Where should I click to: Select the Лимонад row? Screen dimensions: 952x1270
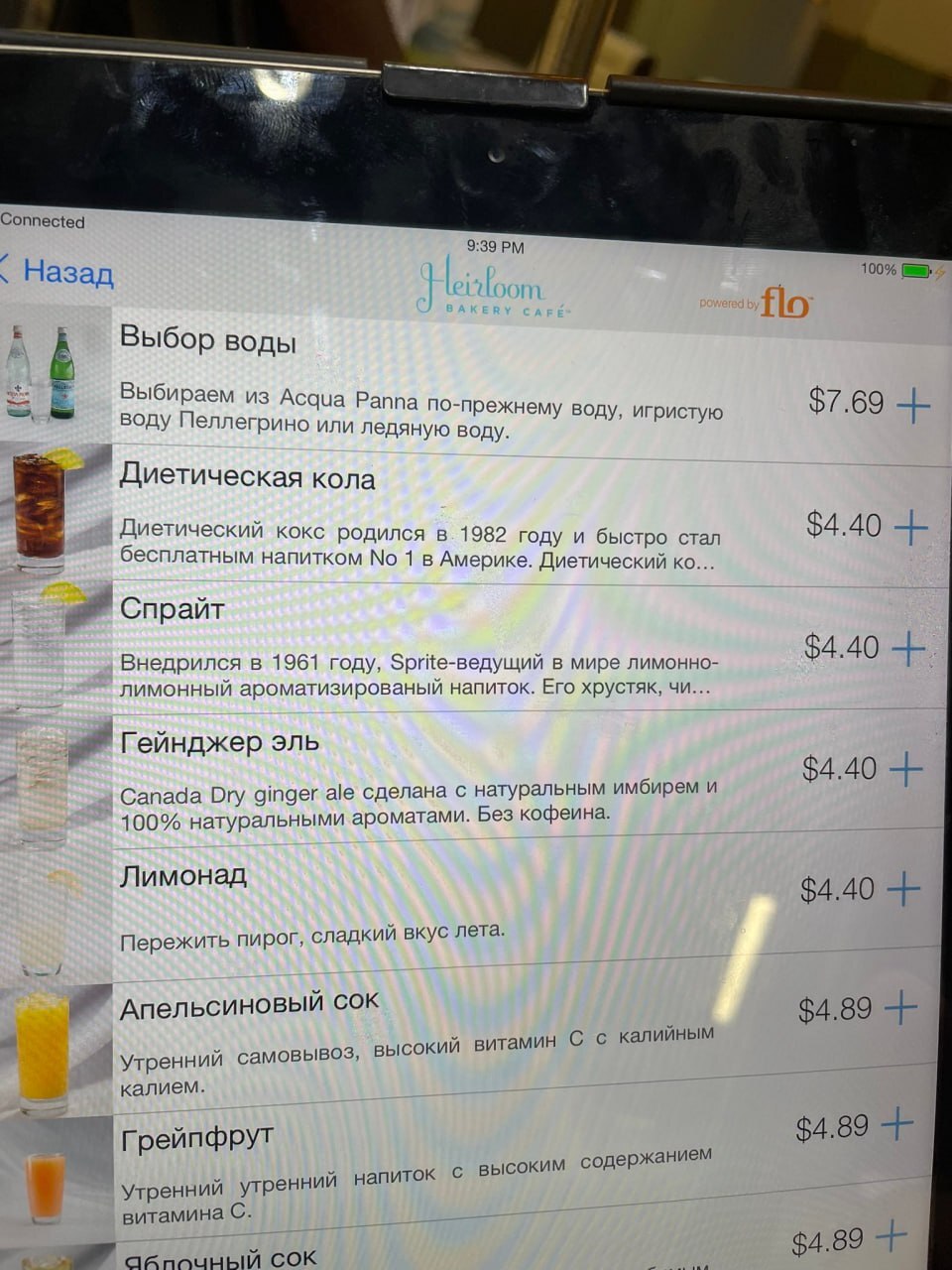[x=416, y=898]
